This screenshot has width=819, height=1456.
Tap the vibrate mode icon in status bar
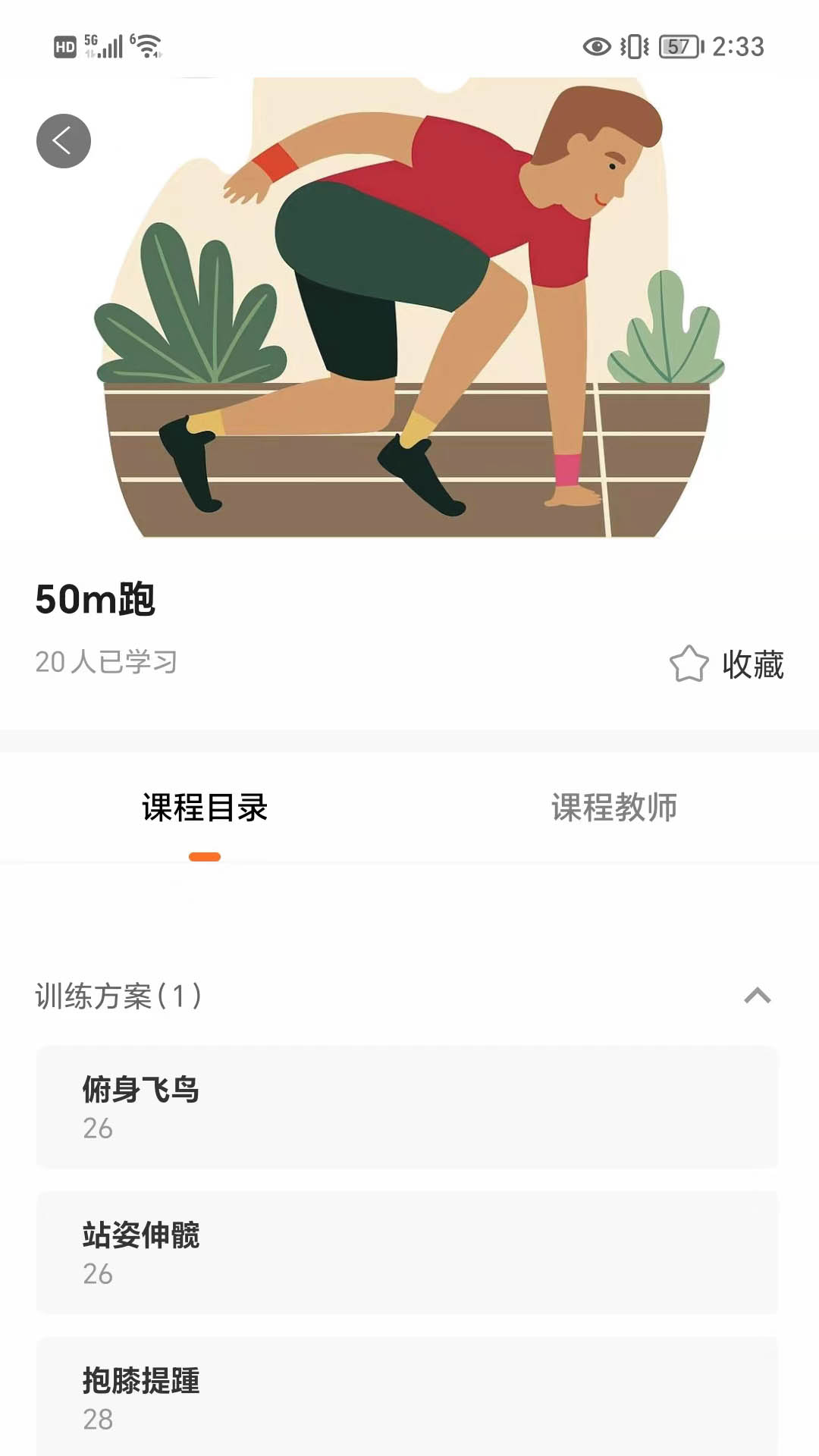[x=634, y=45]
